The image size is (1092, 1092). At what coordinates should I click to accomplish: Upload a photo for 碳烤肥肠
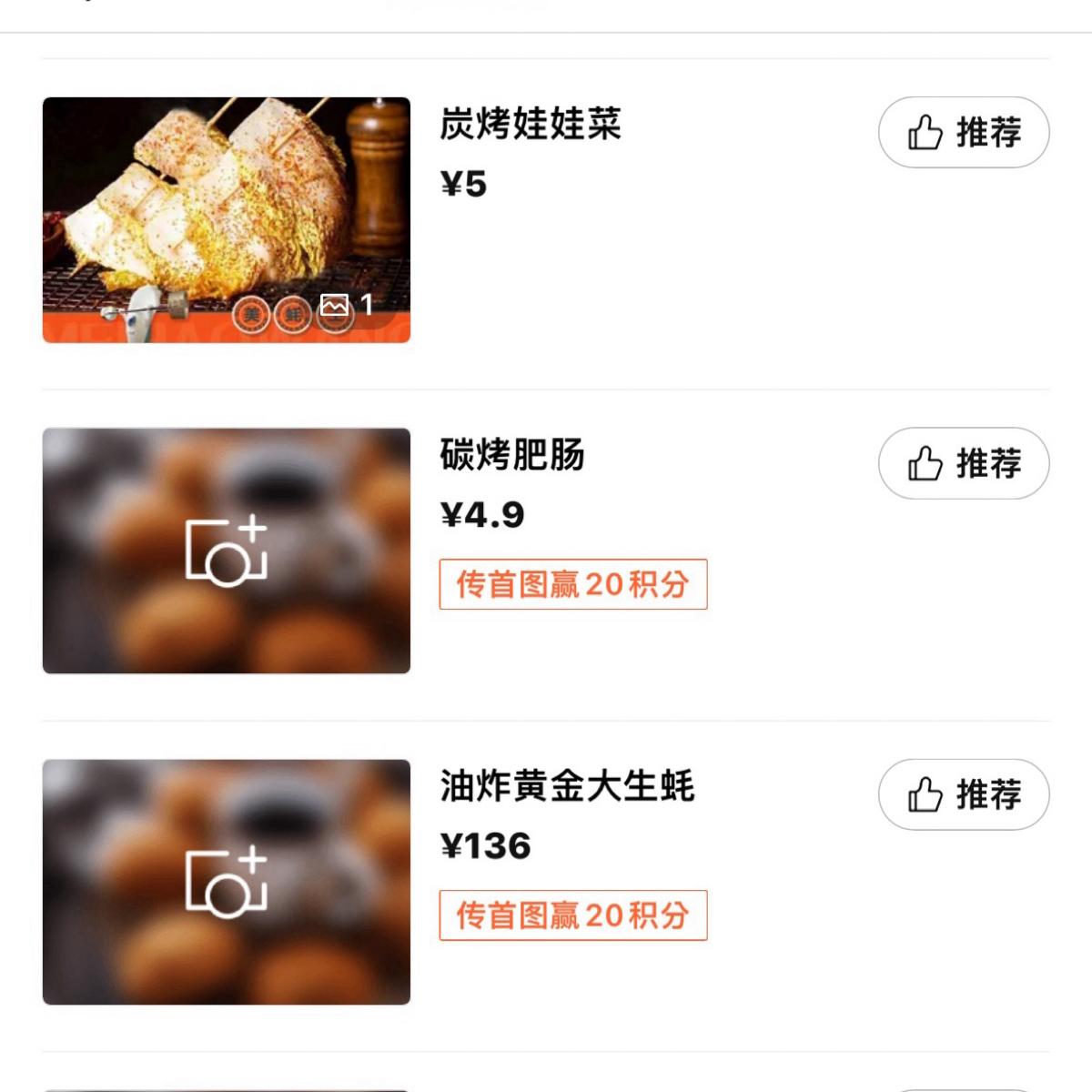click(226, 551)
